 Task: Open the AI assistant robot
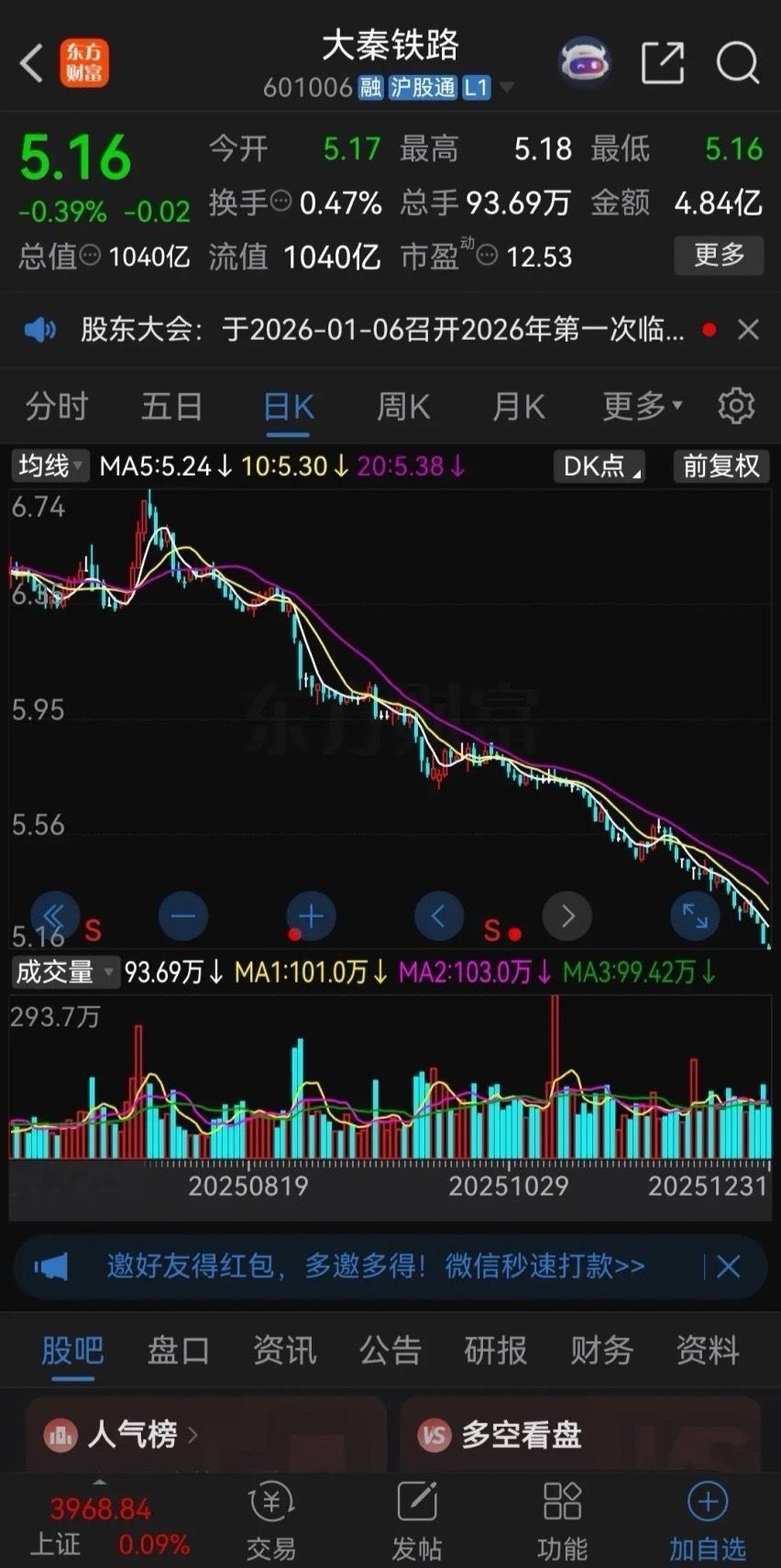point(584,60)
